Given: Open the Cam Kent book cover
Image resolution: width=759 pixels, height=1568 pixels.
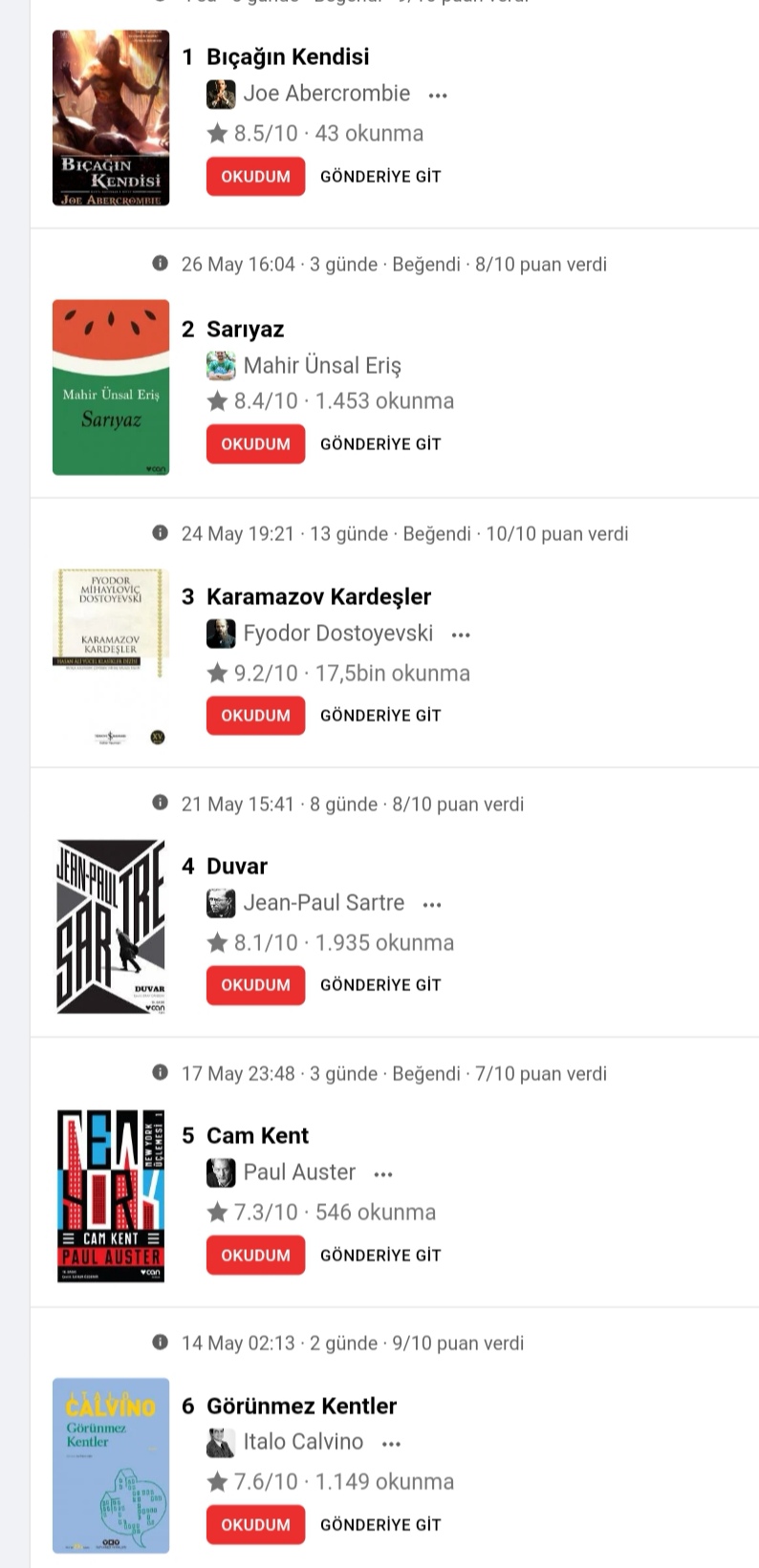Looking at the screenshot, I should pos(111,1196).
